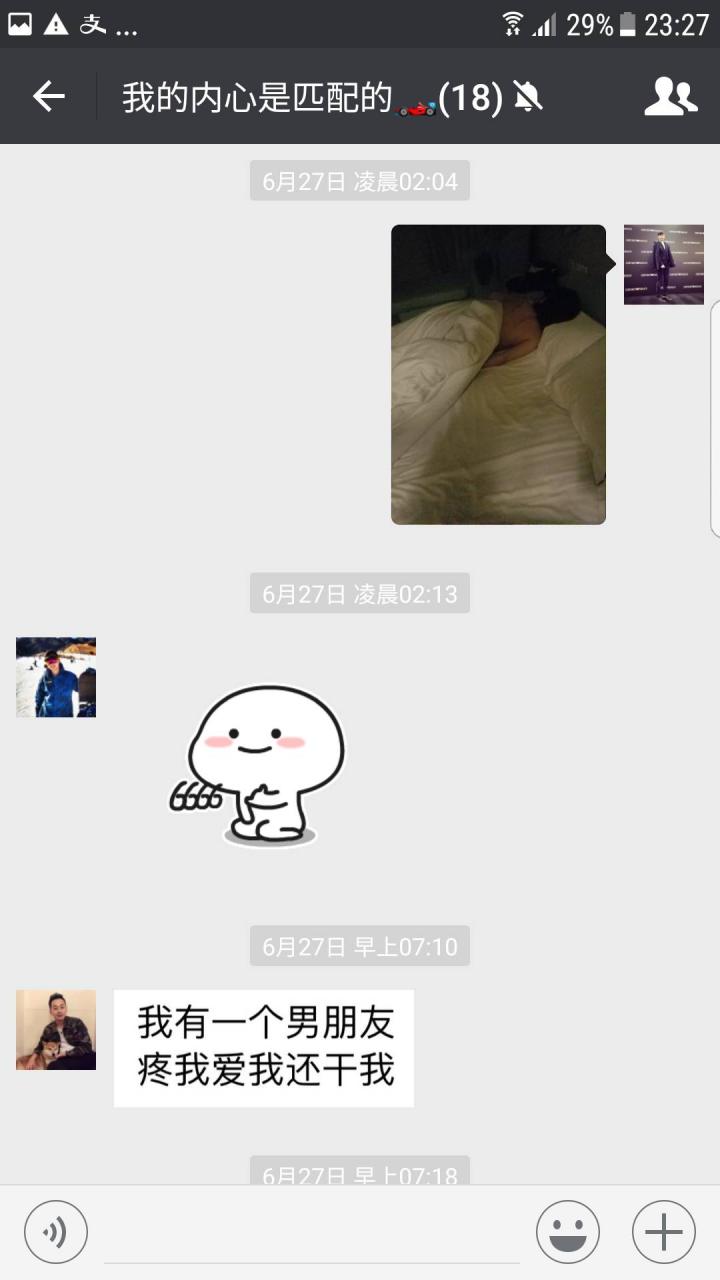The height and width of the screenshot is (1280, 720).
Task: Switch to voice message input
Action: (x=56, y=1231)
